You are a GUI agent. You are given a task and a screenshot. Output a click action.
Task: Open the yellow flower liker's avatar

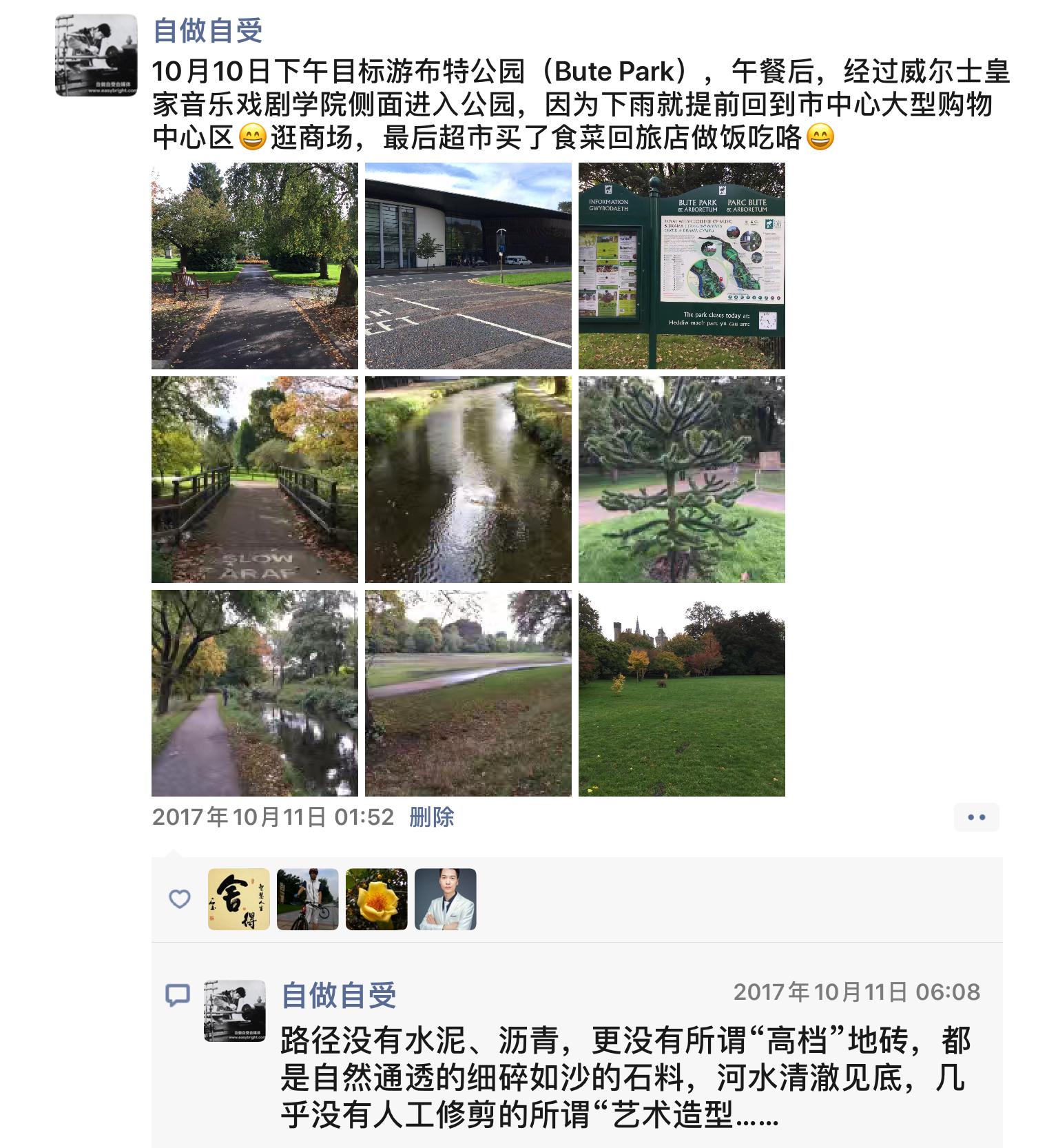(377, 899)
